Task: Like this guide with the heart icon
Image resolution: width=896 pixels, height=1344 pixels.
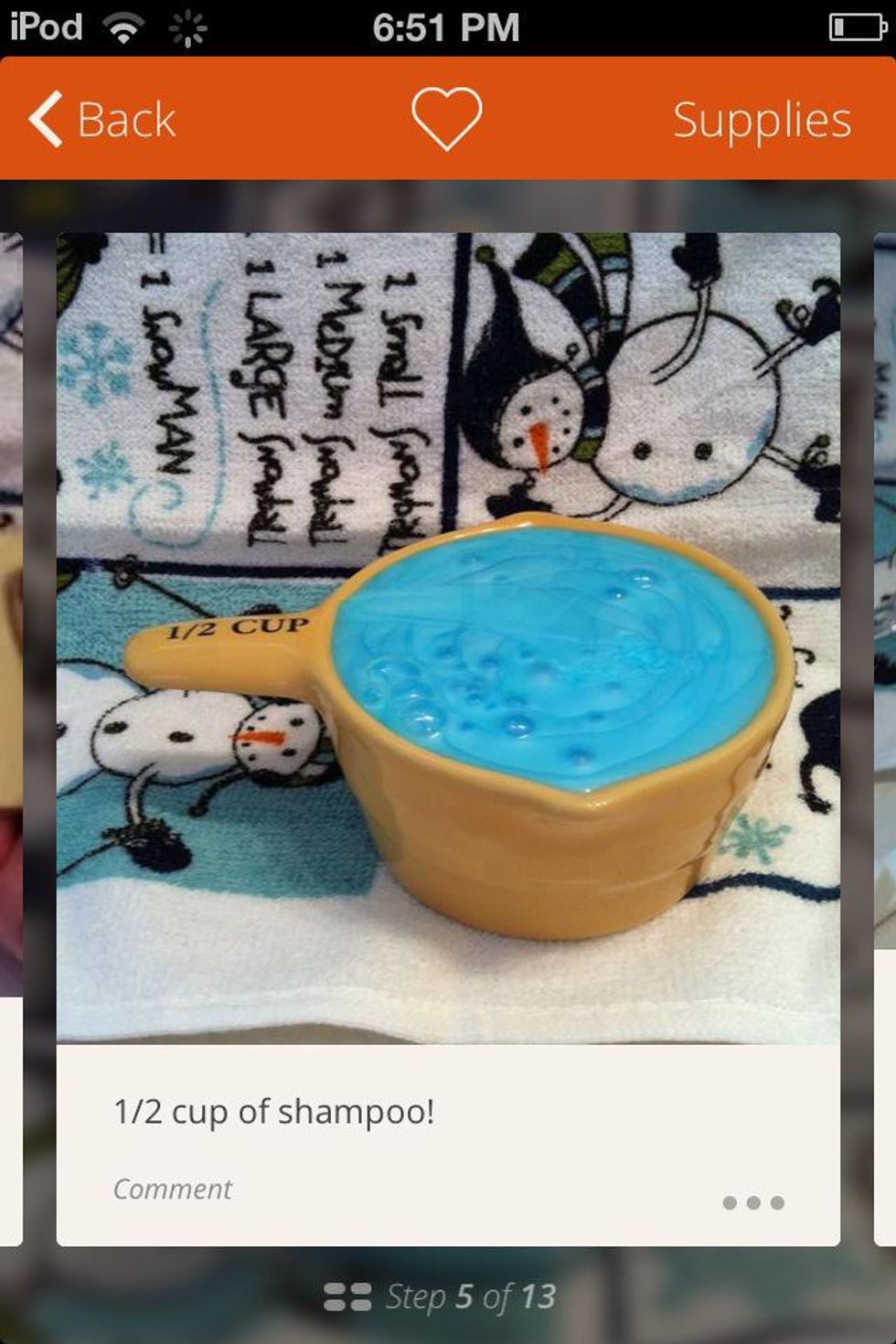Action: (x=446, y=119)
